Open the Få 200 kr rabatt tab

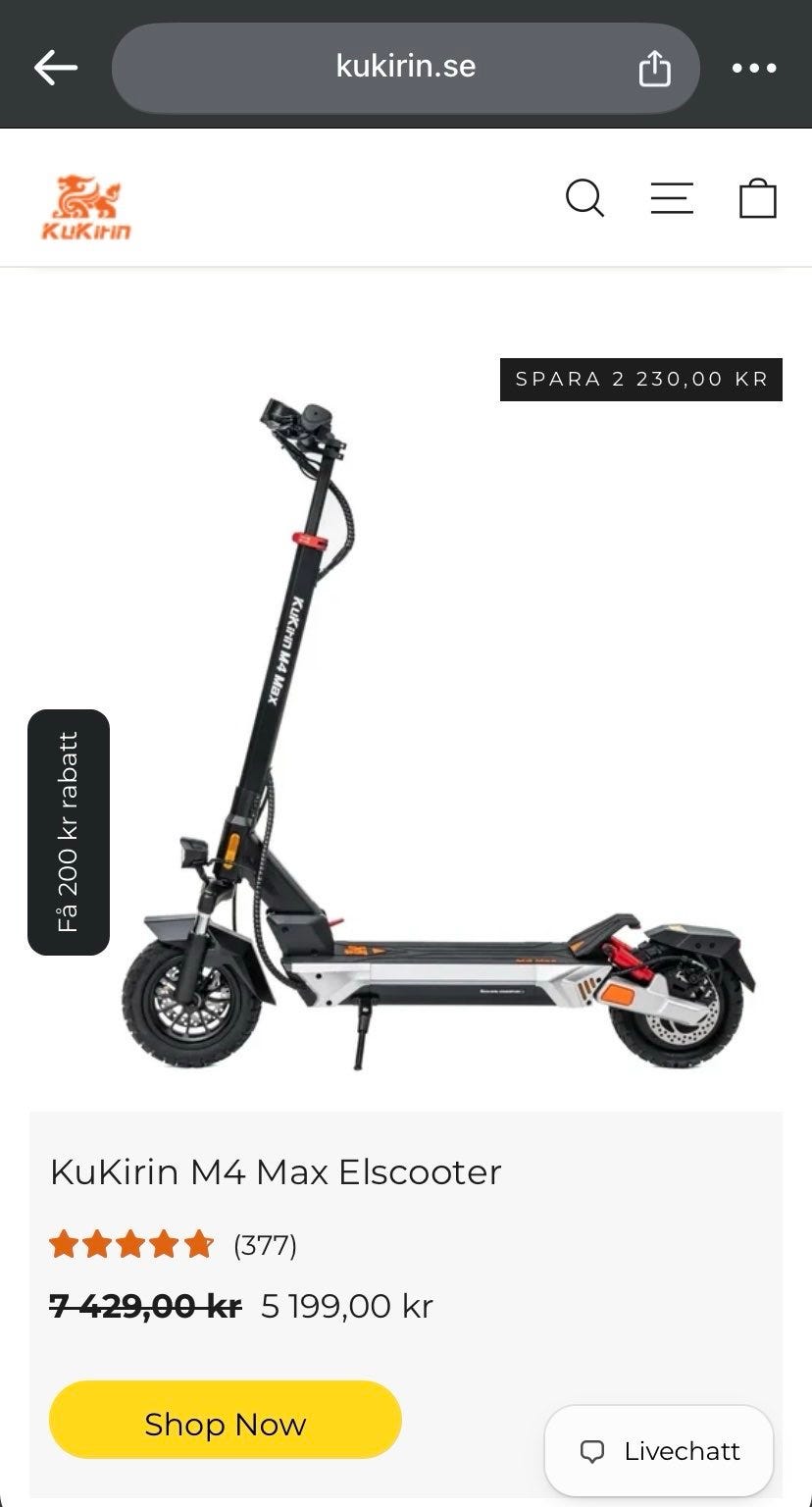[x=68, y=832]
